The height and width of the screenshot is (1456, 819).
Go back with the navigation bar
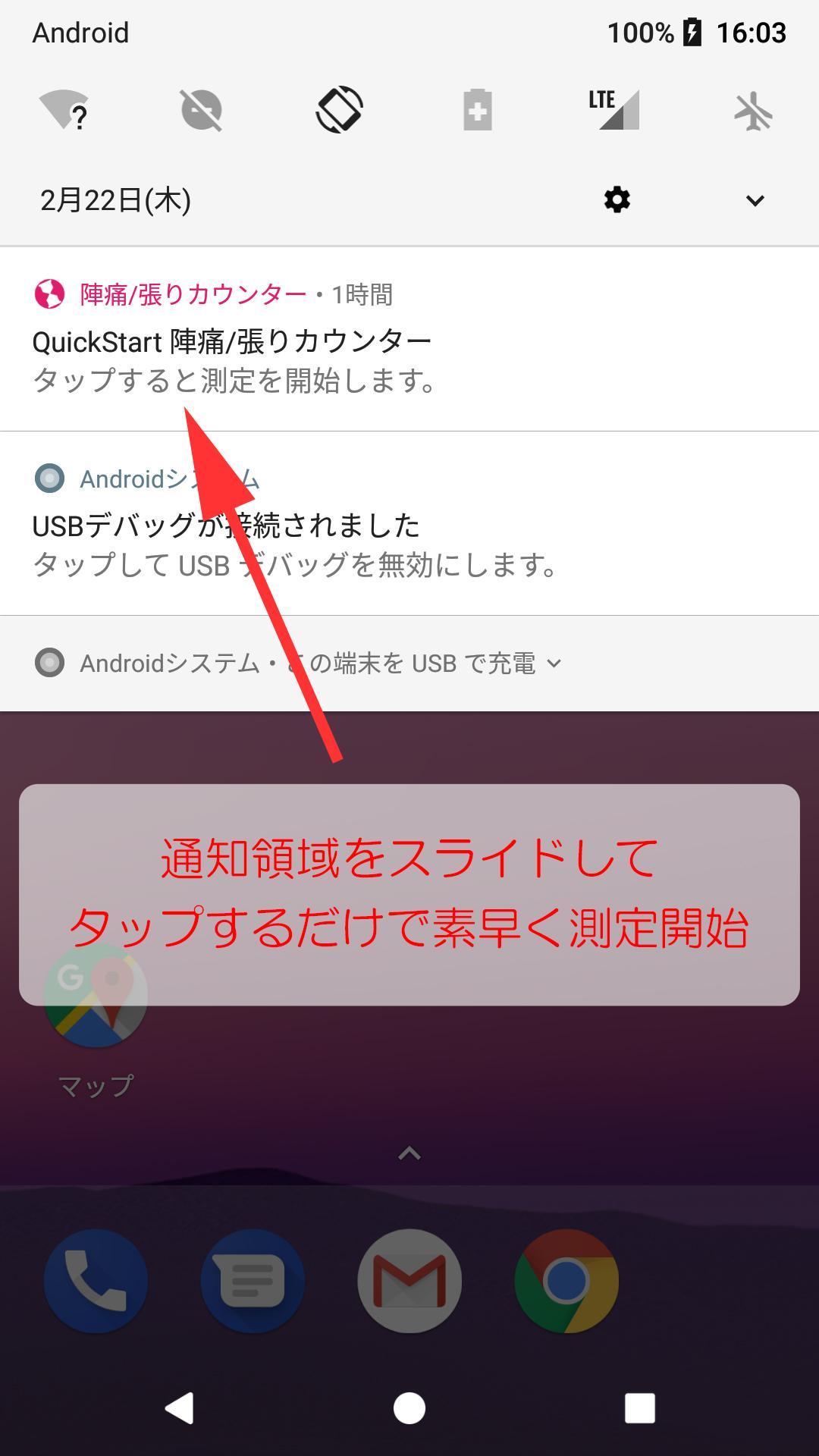click(x=180, y=1408)
